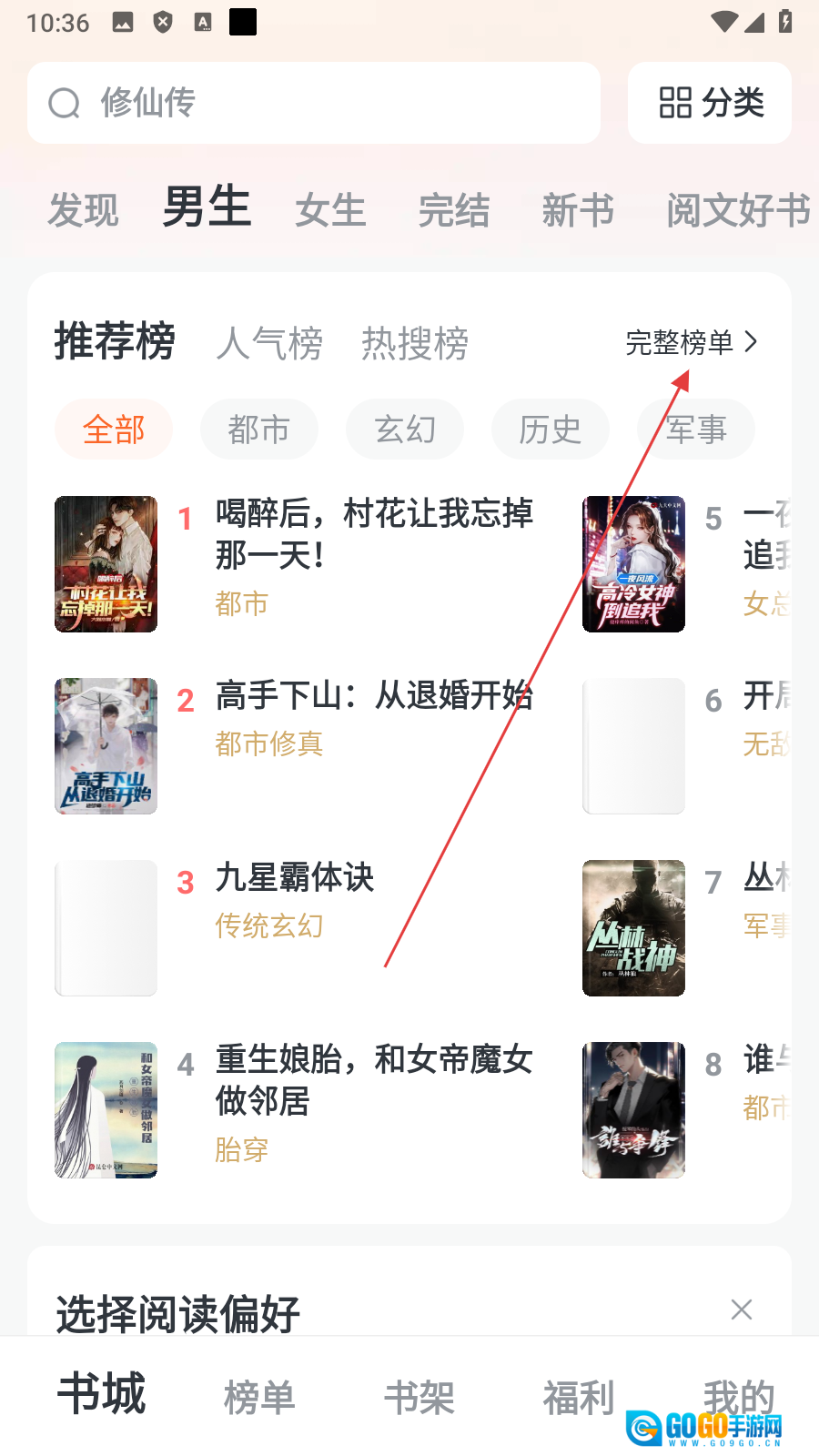
Task: Open the 福利 bottom tab
Action: (579, 1397)
